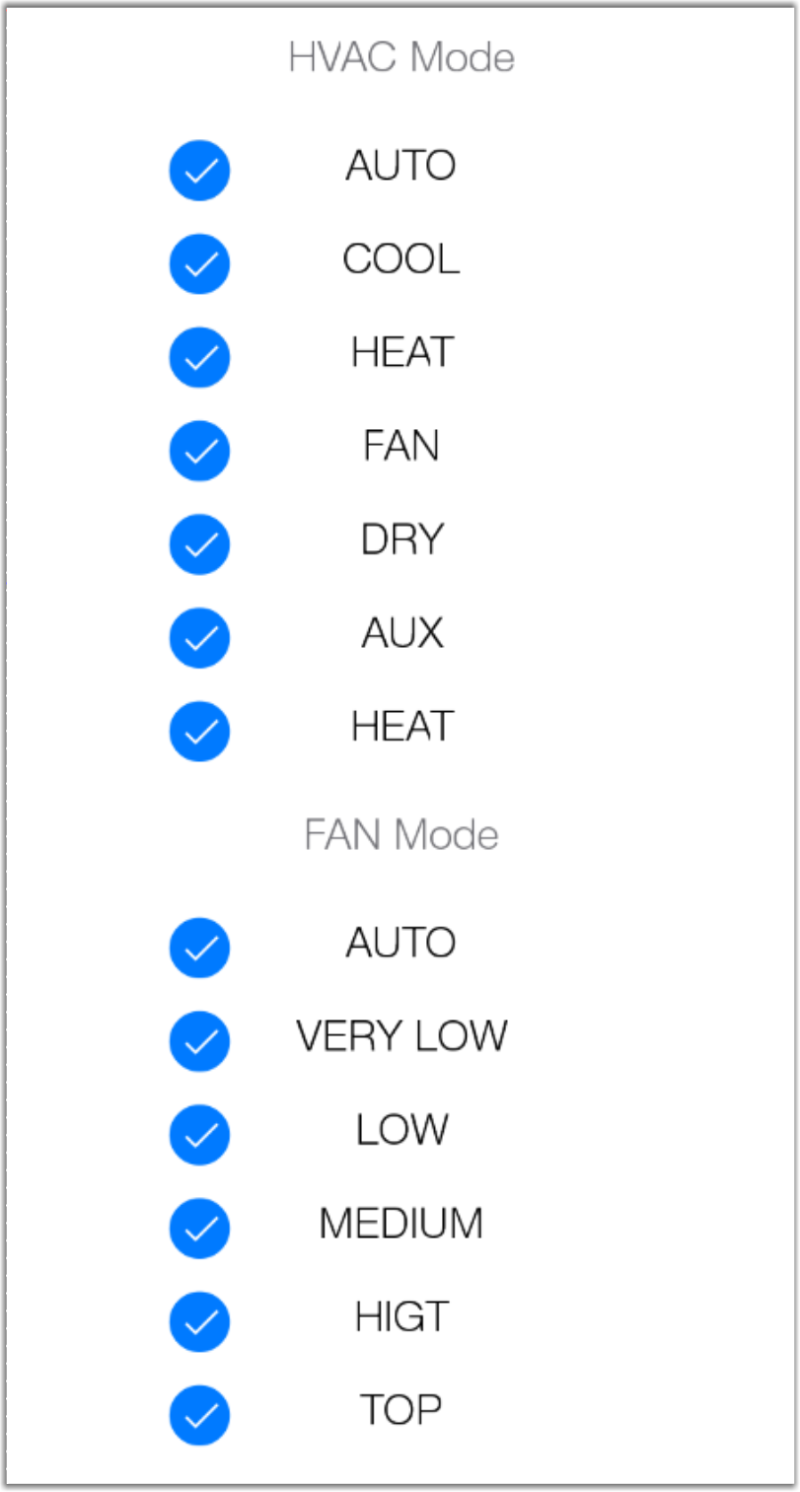Deselect the VERY LOW fan speed
800x1492 pixels.
[200, 1041]
